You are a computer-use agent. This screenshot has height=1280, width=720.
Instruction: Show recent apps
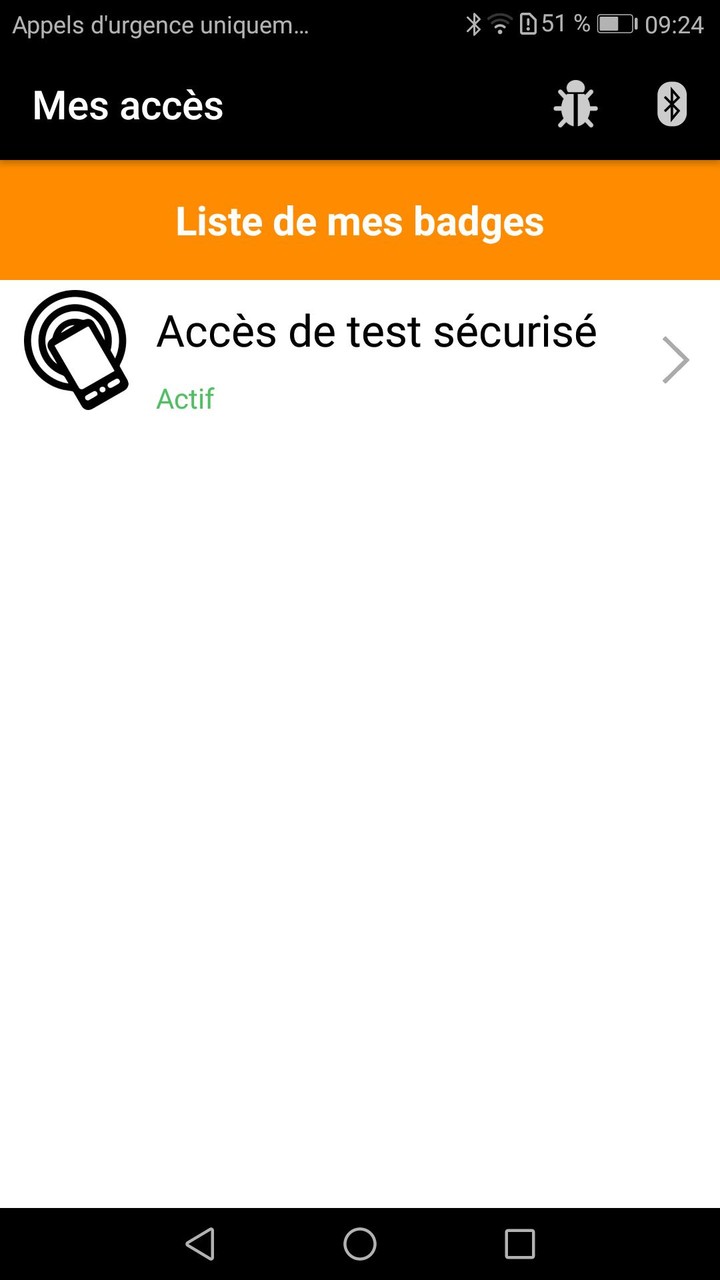pyautogui.click(x=520, y=1244)
